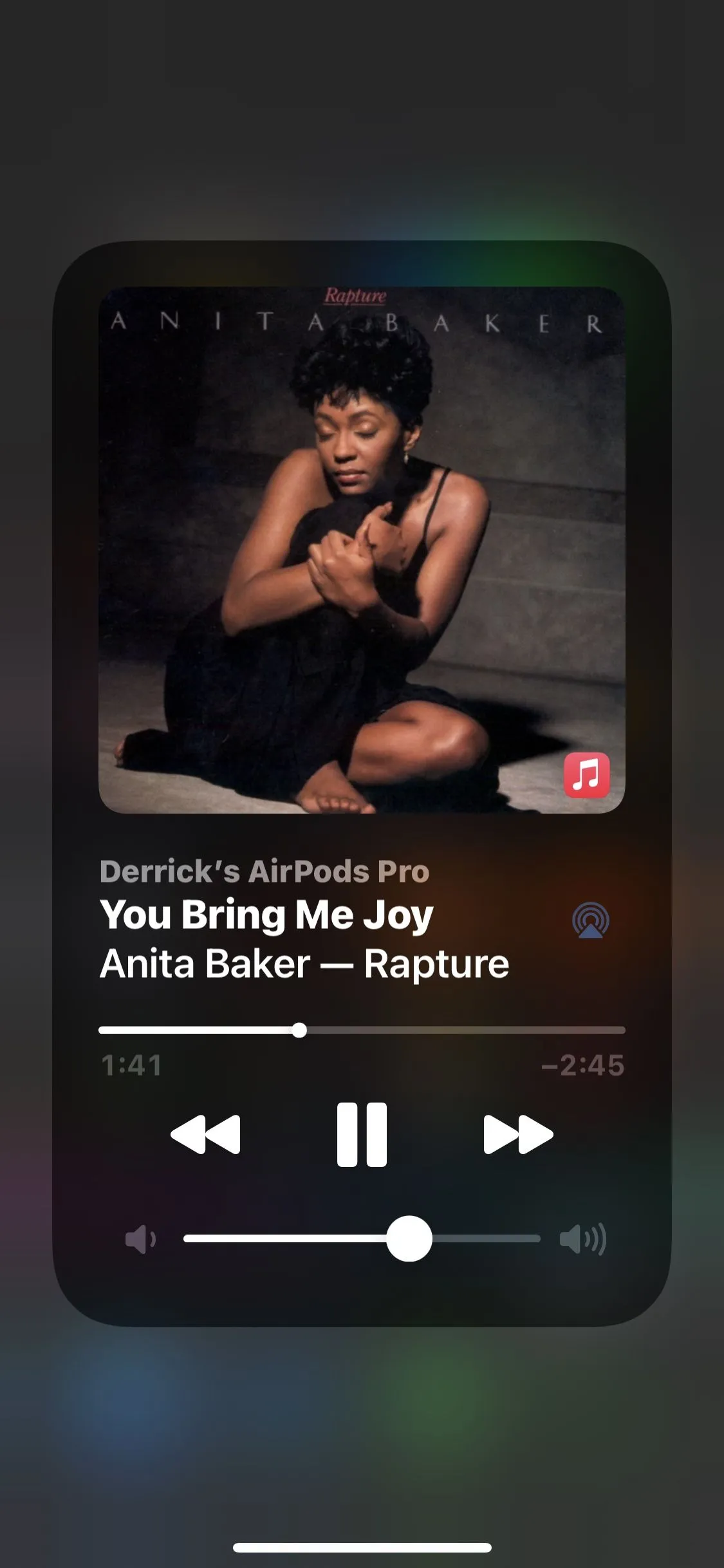Tap the volume slider
The height and width of the screenshot is (1568, 724).
pyautogui.click(x=409, y=1238)
